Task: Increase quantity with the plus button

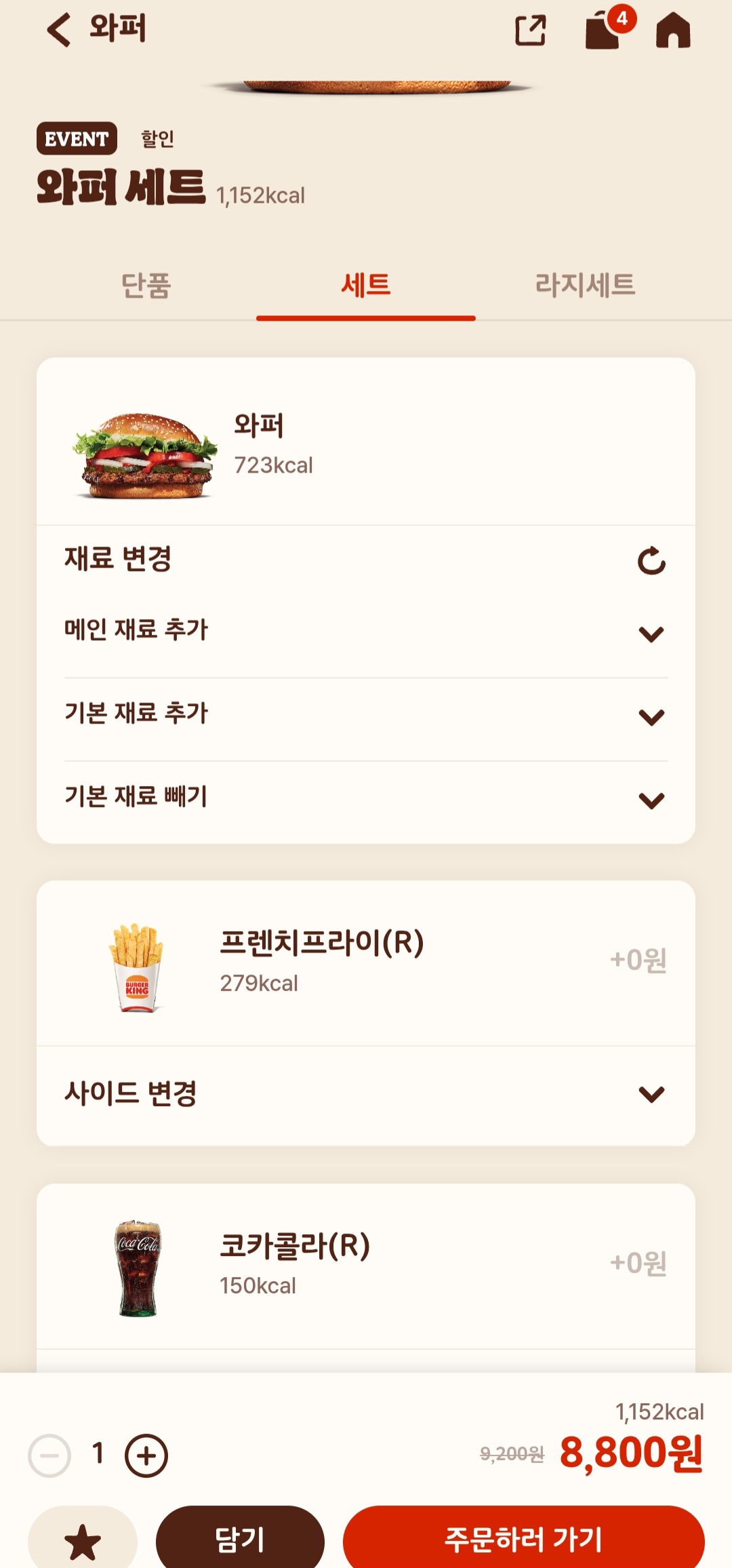Action: tap(146, 1455)
